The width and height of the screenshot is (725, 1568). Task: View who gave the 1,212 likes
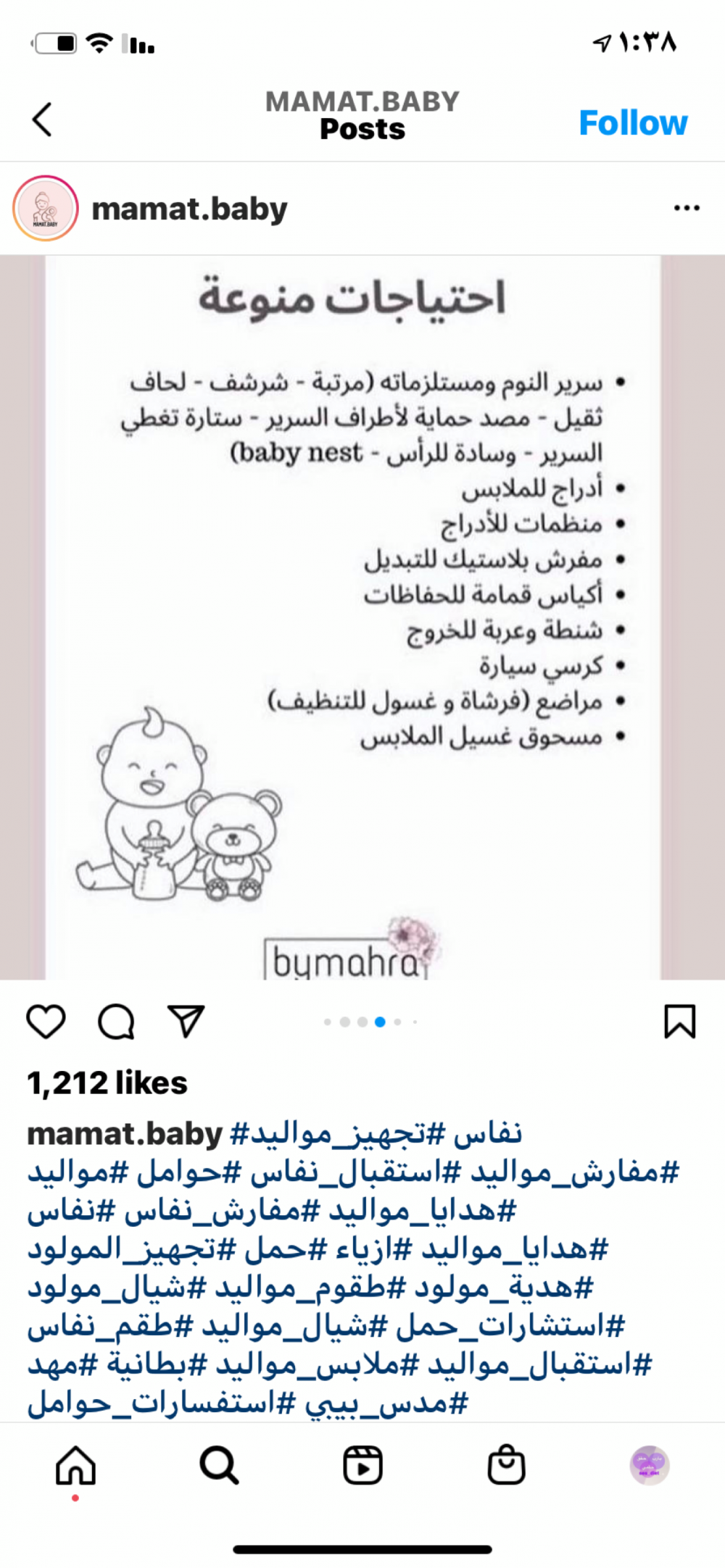click(107, 1083)
